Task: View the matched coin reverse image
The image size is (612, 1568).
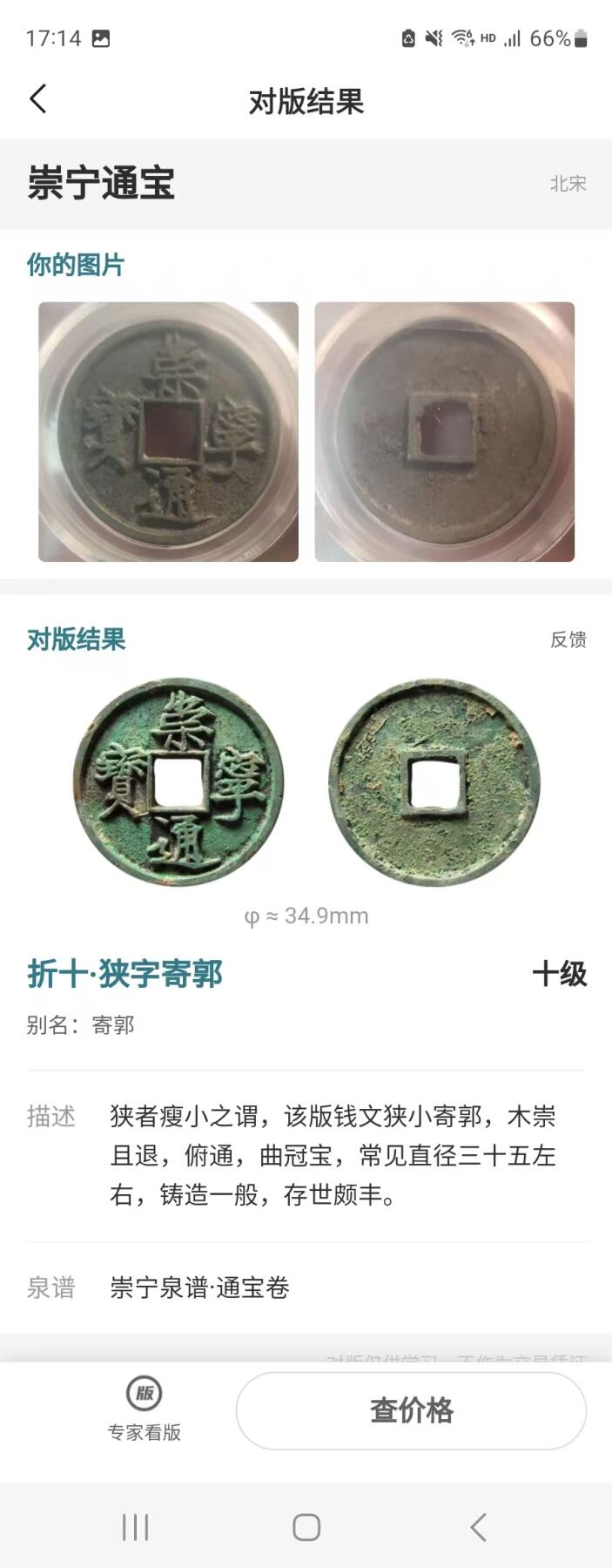Action: tap(434, 782)
